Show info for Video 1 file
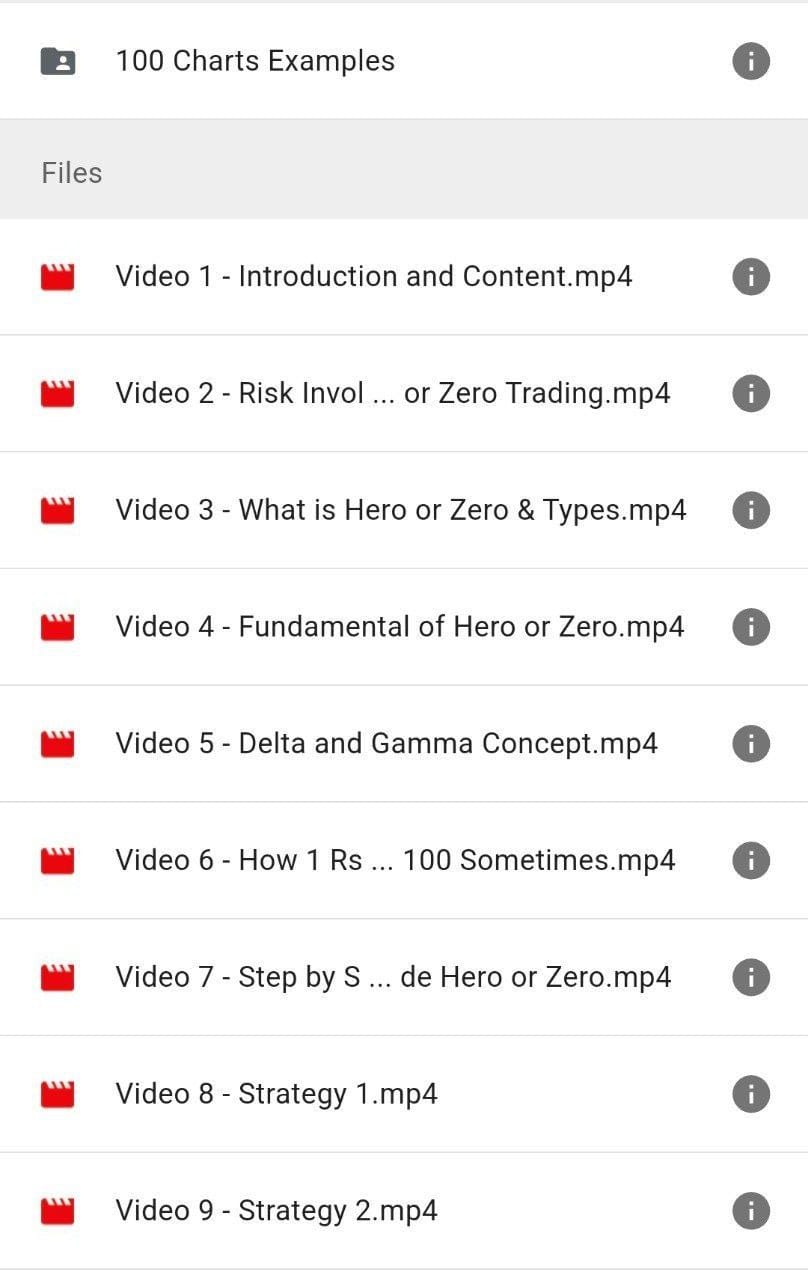 click(751, 276)
